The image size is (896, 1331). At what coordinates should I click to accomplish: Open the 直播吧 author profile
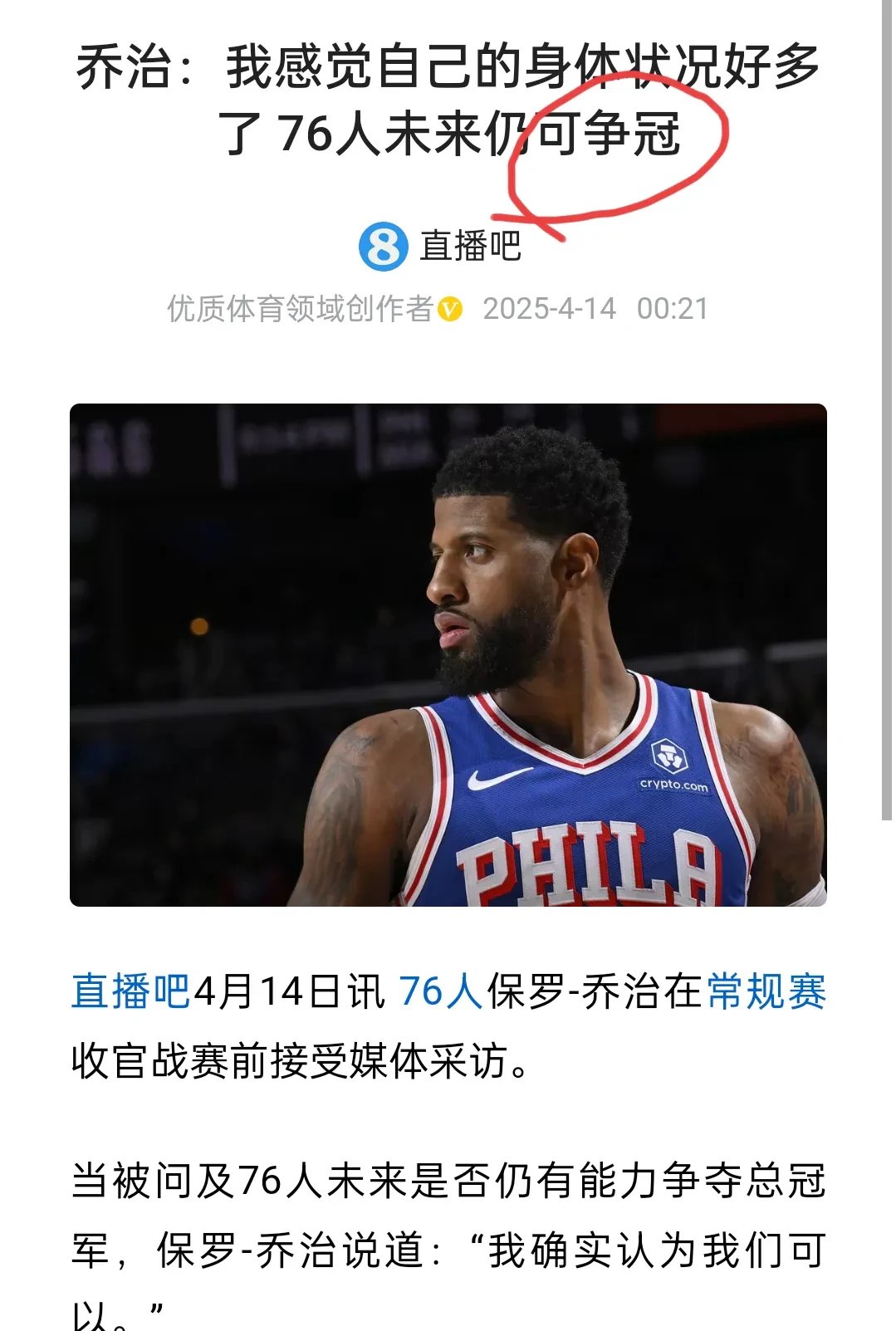[441, 247]
